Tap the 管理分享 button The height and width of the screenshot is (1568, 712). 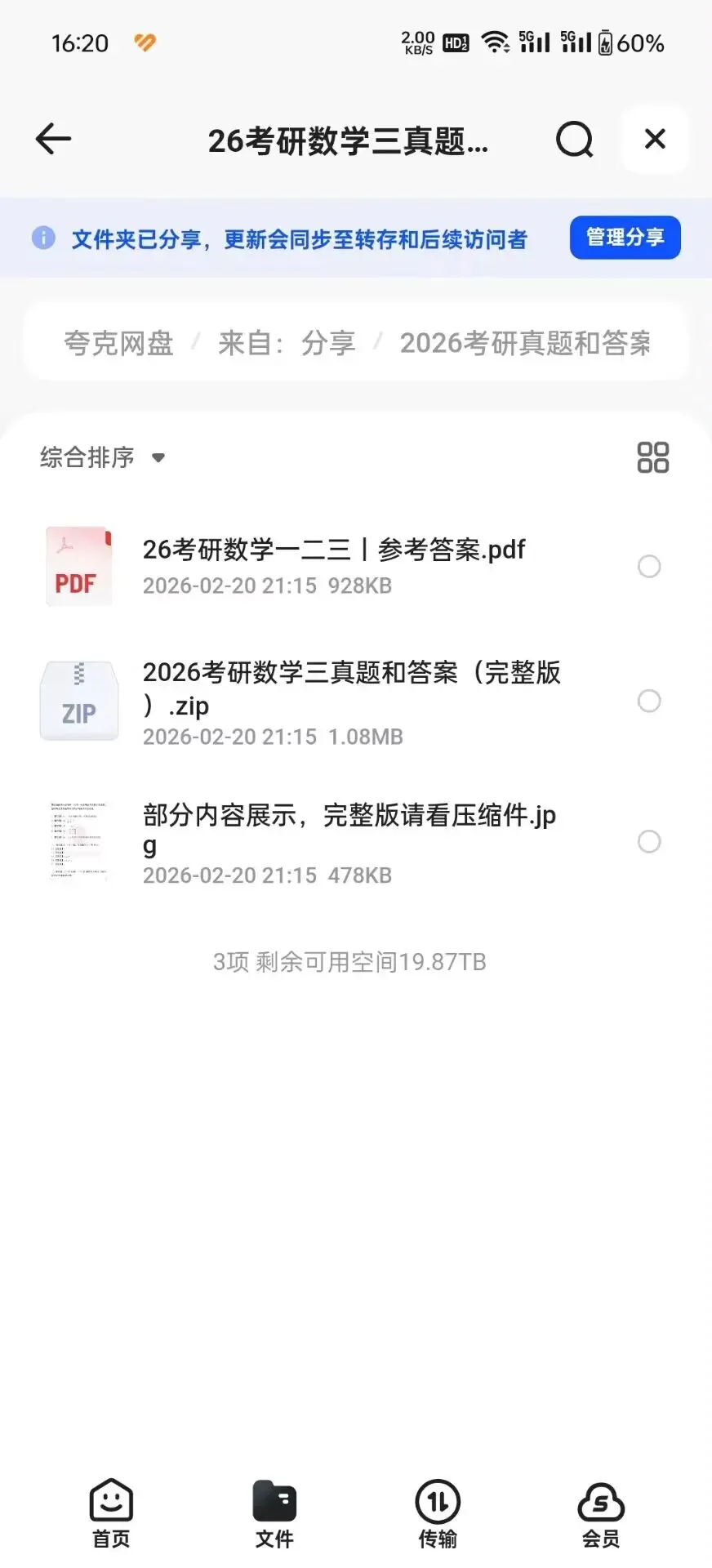click(625, 238)
